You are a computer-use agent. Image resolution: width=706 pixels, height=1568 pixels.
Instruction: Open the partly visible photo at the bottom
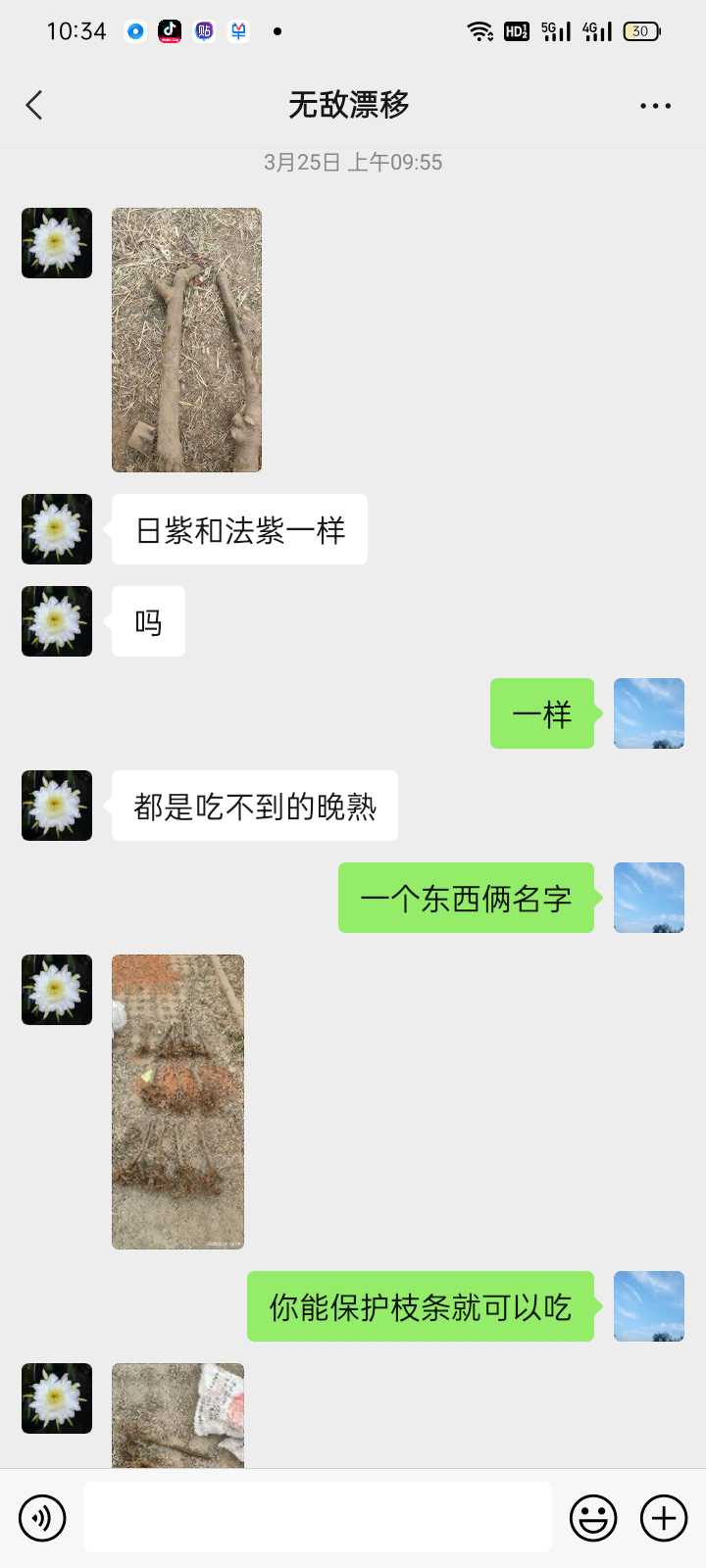(x=177, y=1415)
